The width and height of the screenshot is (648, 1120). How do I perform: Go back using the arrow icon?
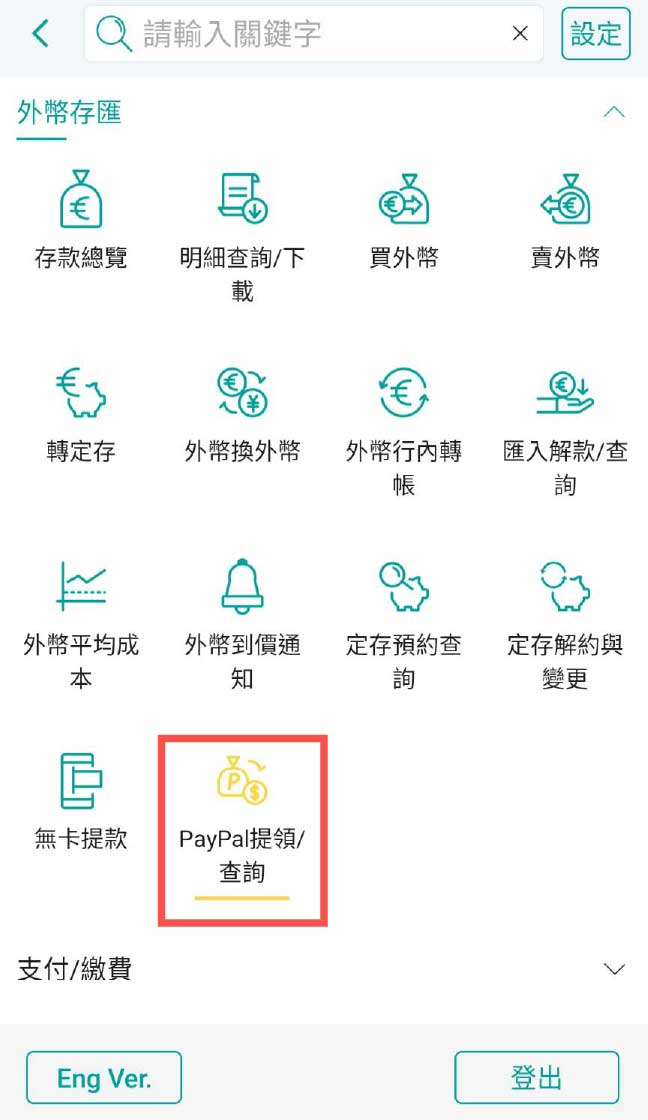point(41,34)
